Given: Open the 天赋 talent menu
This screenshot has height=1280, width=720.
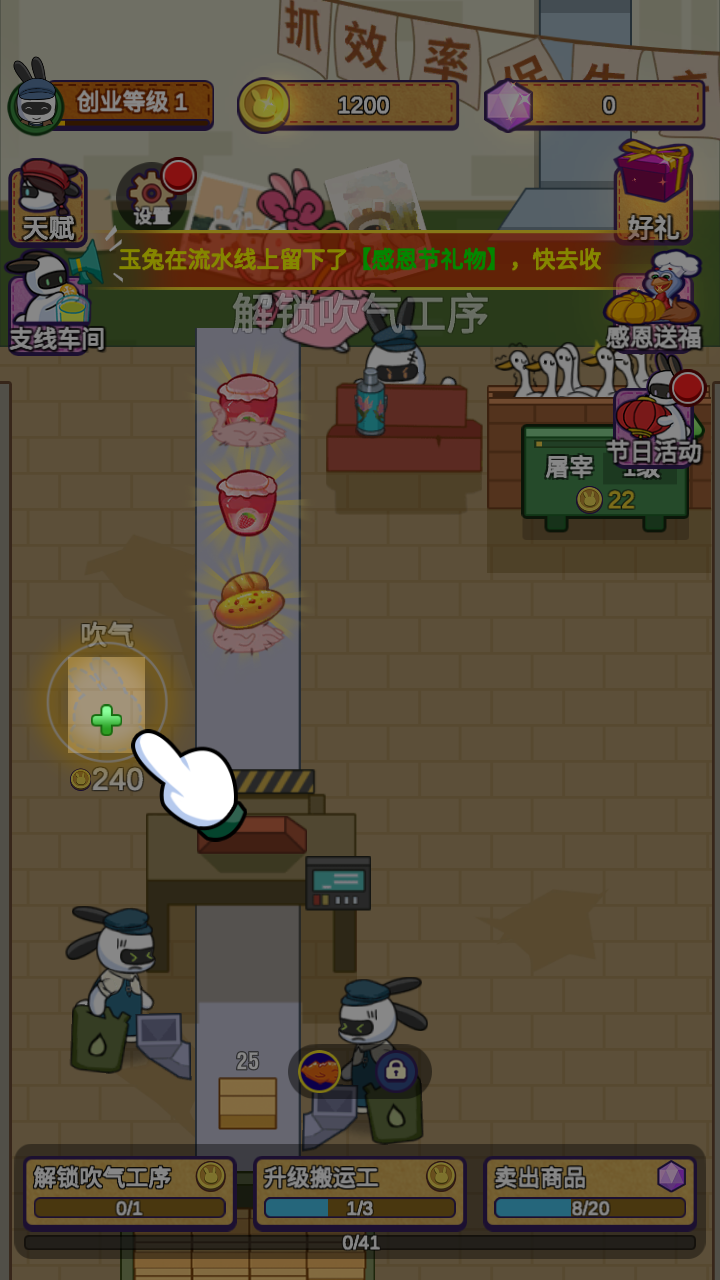Looking at the screenshot, I should pos(48,203).
